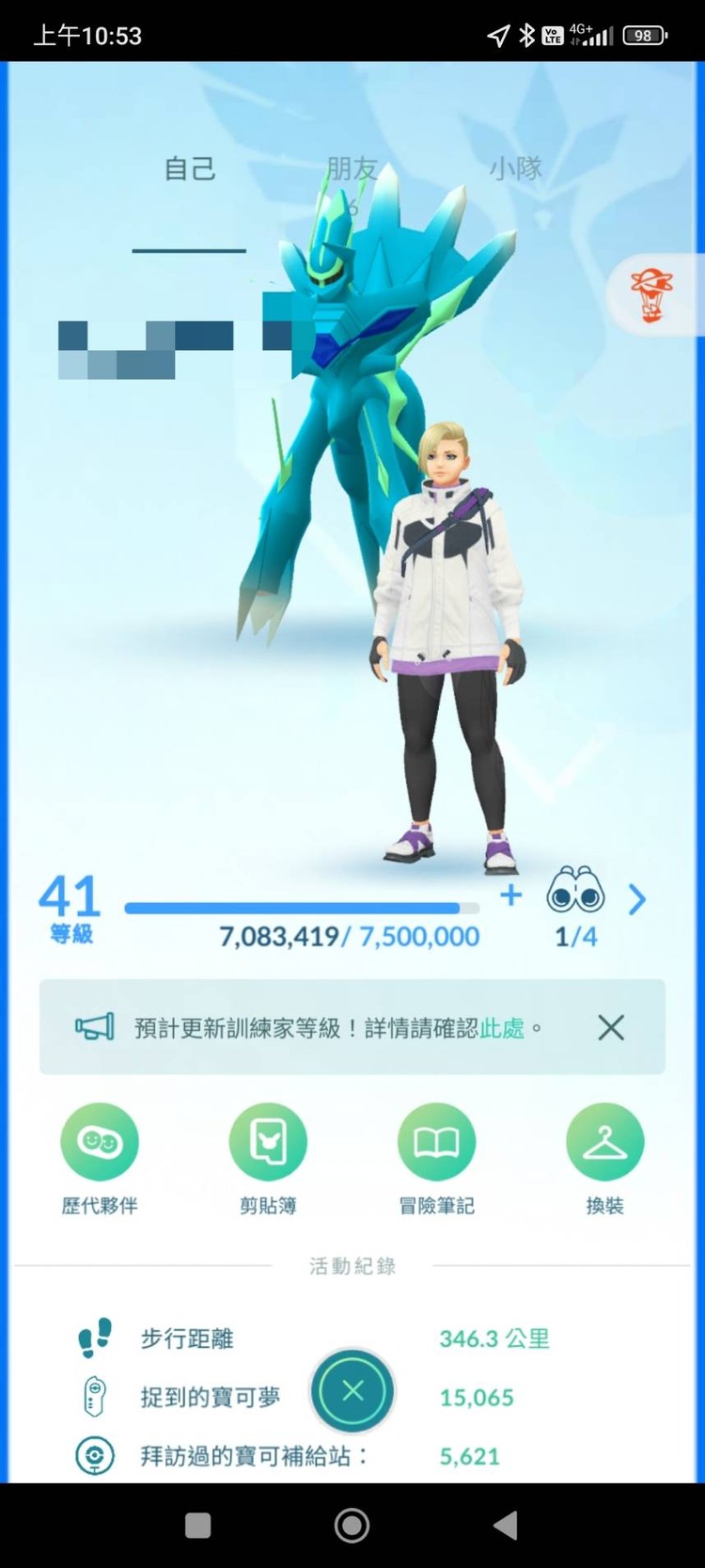This screenshot has height=1568, width=705.
Task: Open the 剪貼簿 scrapbook
Action: pos(268,1142)
